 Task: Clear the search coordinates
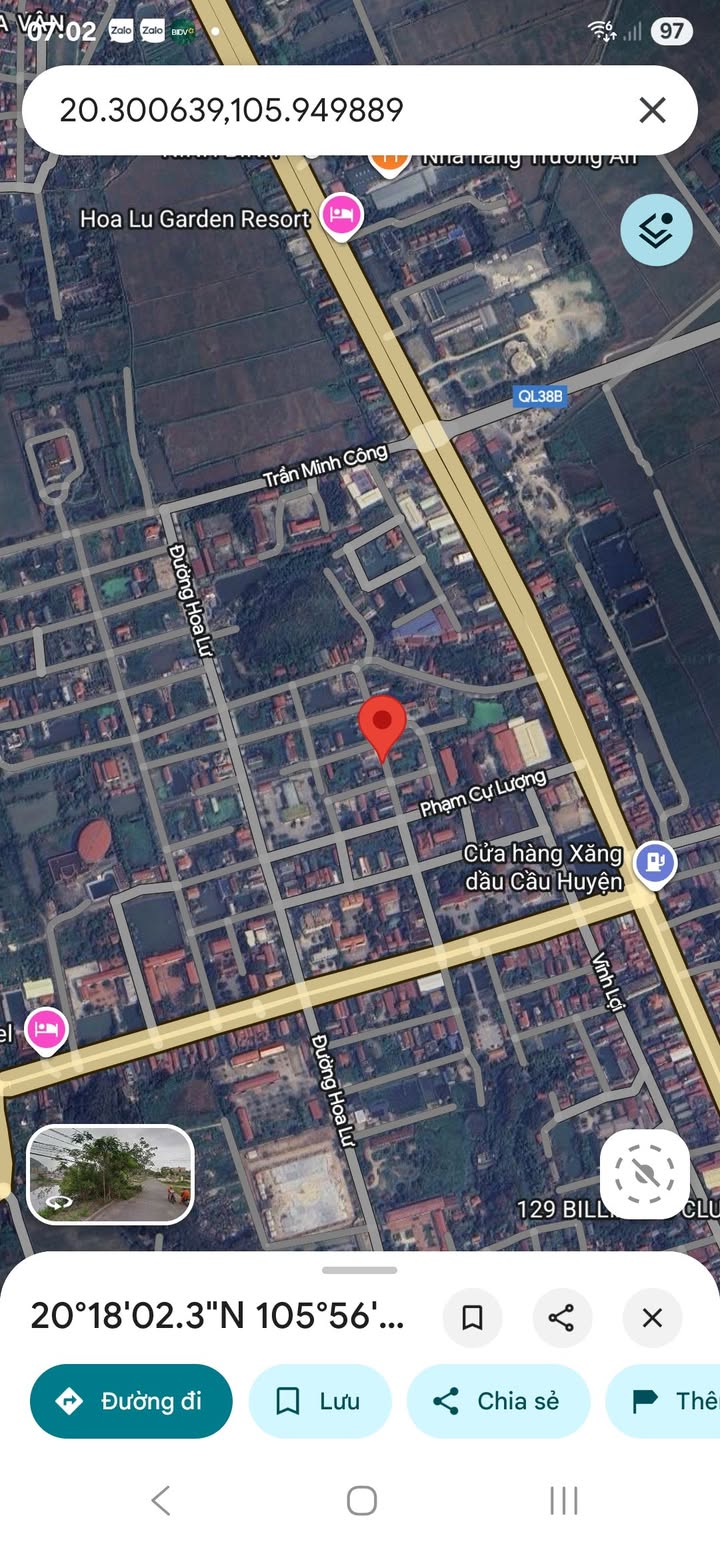click(652, 110)
